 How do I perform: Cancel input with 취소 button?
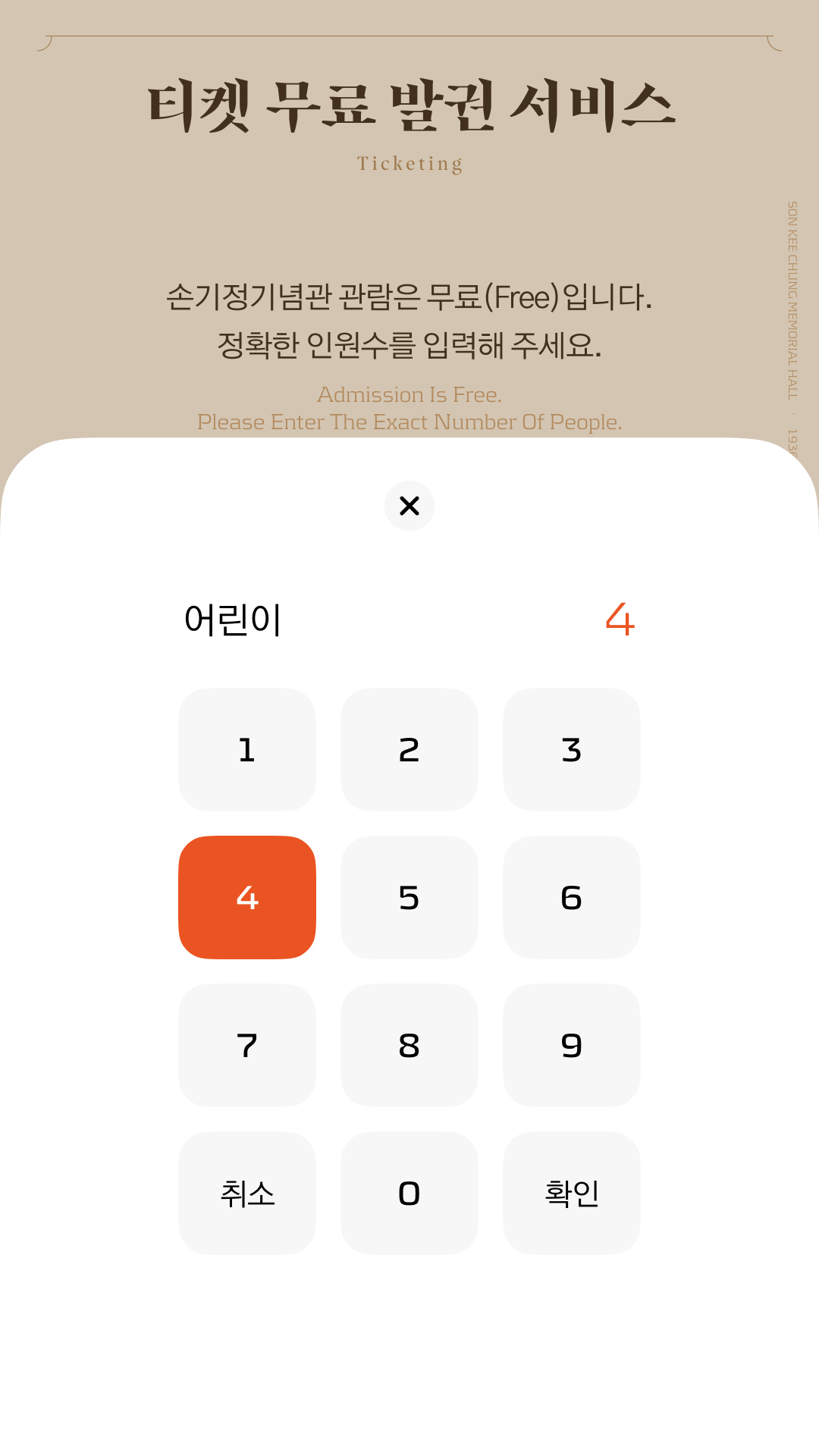247,1194
